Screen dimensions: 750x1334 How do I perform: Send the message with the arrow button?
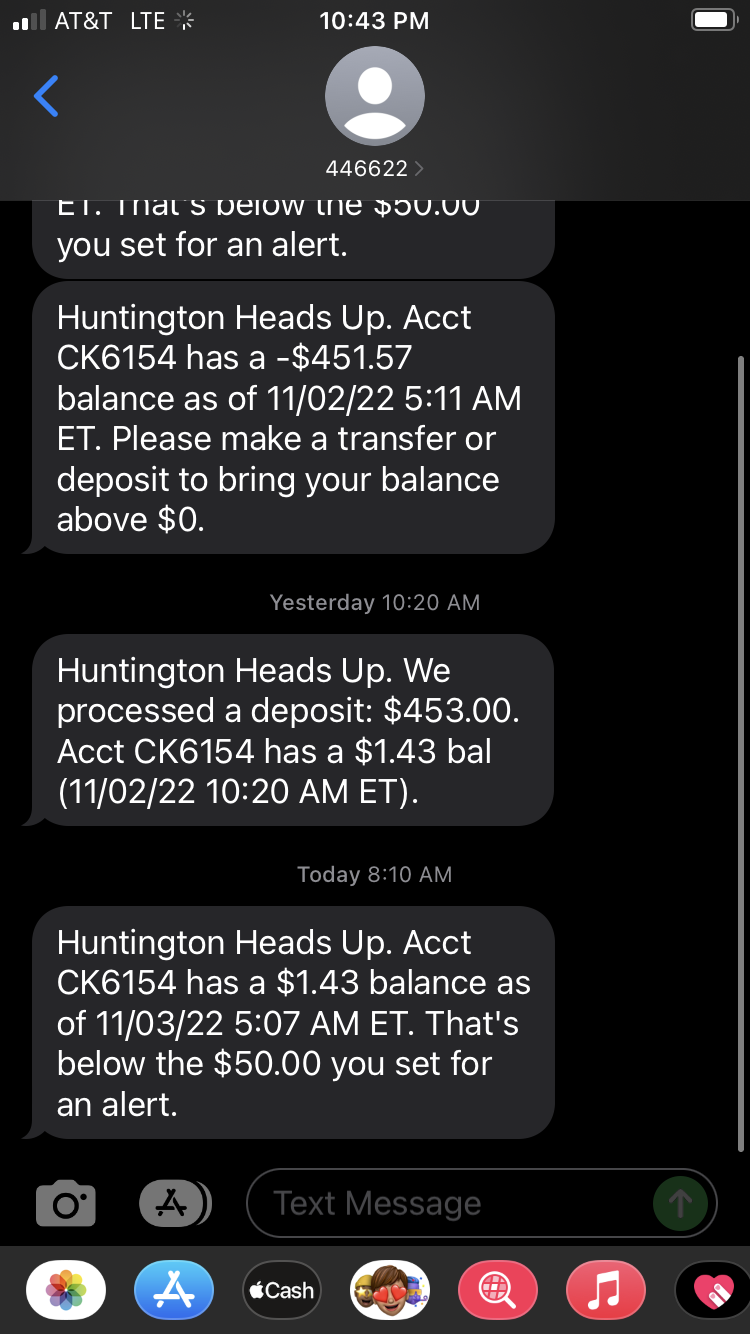click(681, 1203)
